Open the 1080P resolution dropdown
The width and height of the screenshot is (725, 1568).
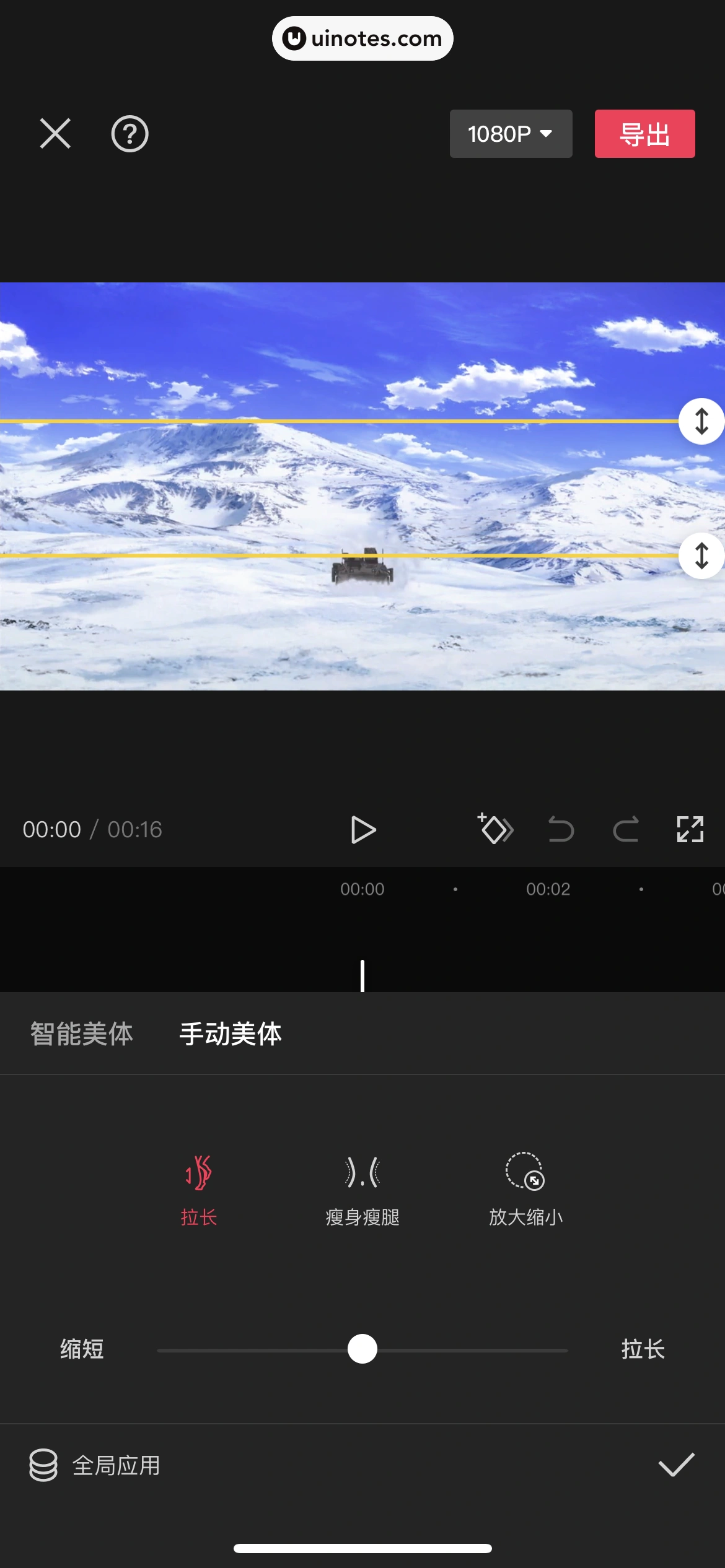point(510,134)
